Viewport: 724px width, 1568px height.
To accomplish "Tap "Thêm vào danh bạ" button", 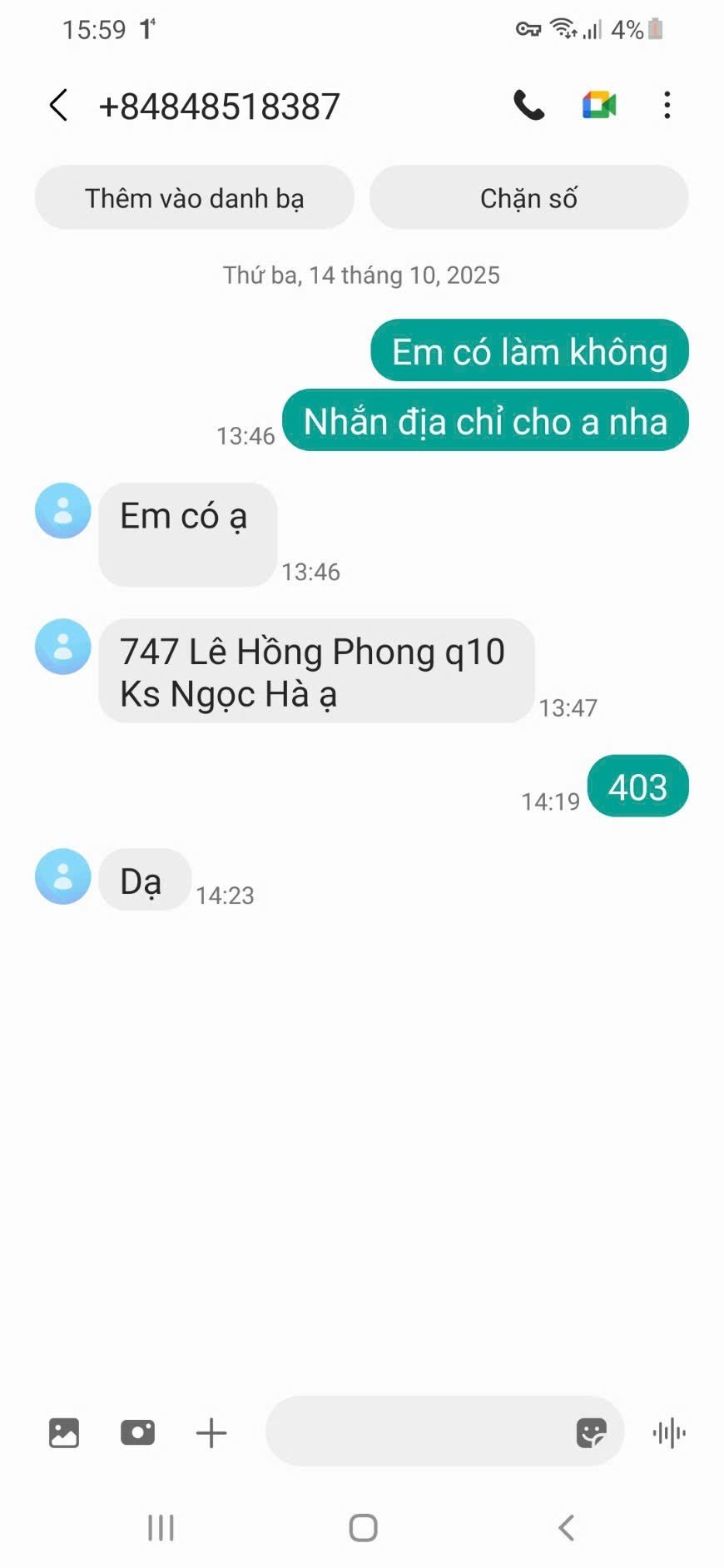I will pos(194,198).
